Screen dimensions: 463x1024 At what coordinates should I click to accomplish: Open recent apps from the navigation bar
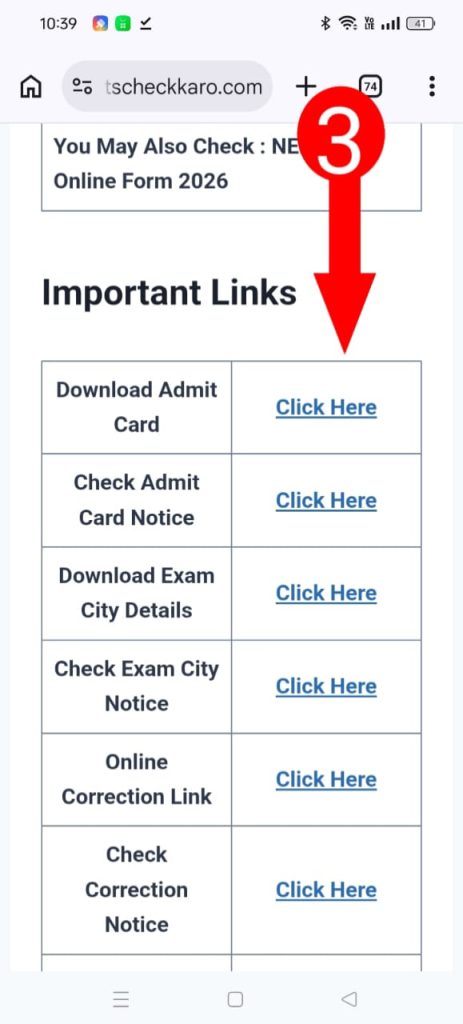tap(121, 999)
